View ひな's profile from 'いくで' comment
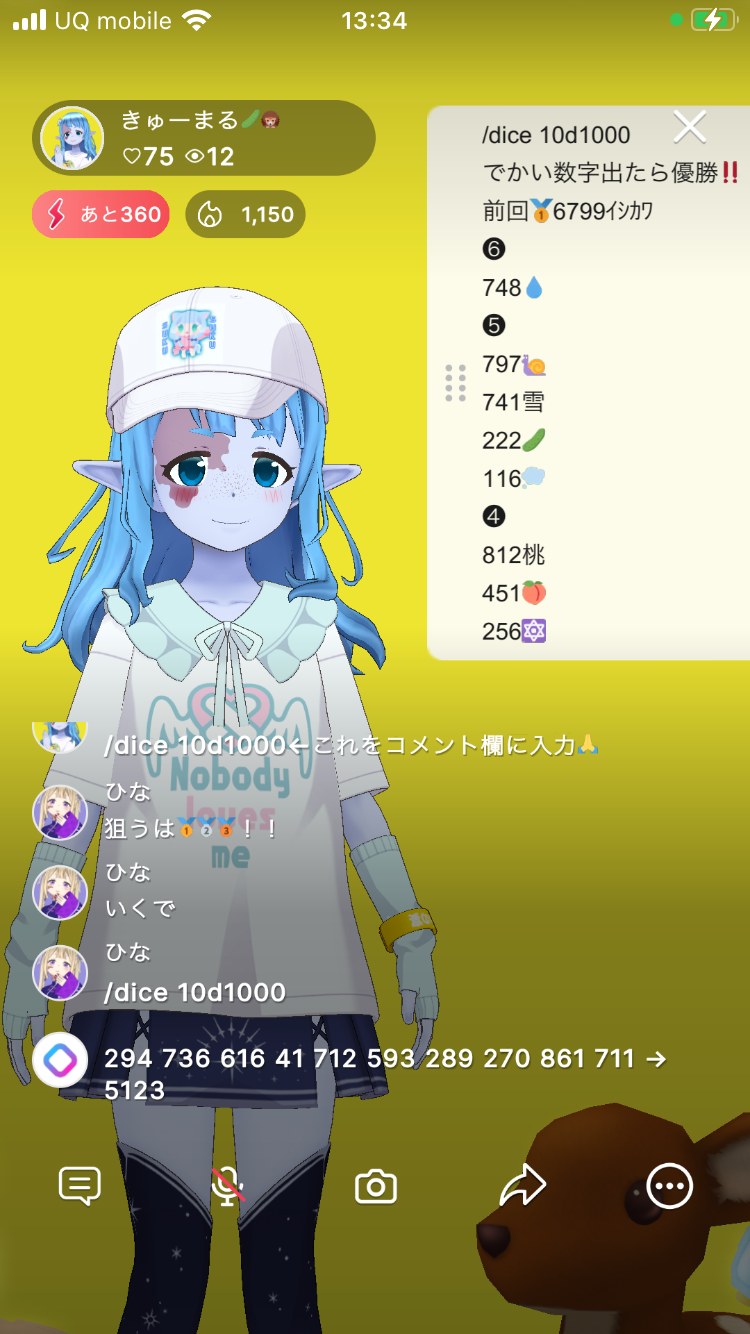 (x=60, y=892)
